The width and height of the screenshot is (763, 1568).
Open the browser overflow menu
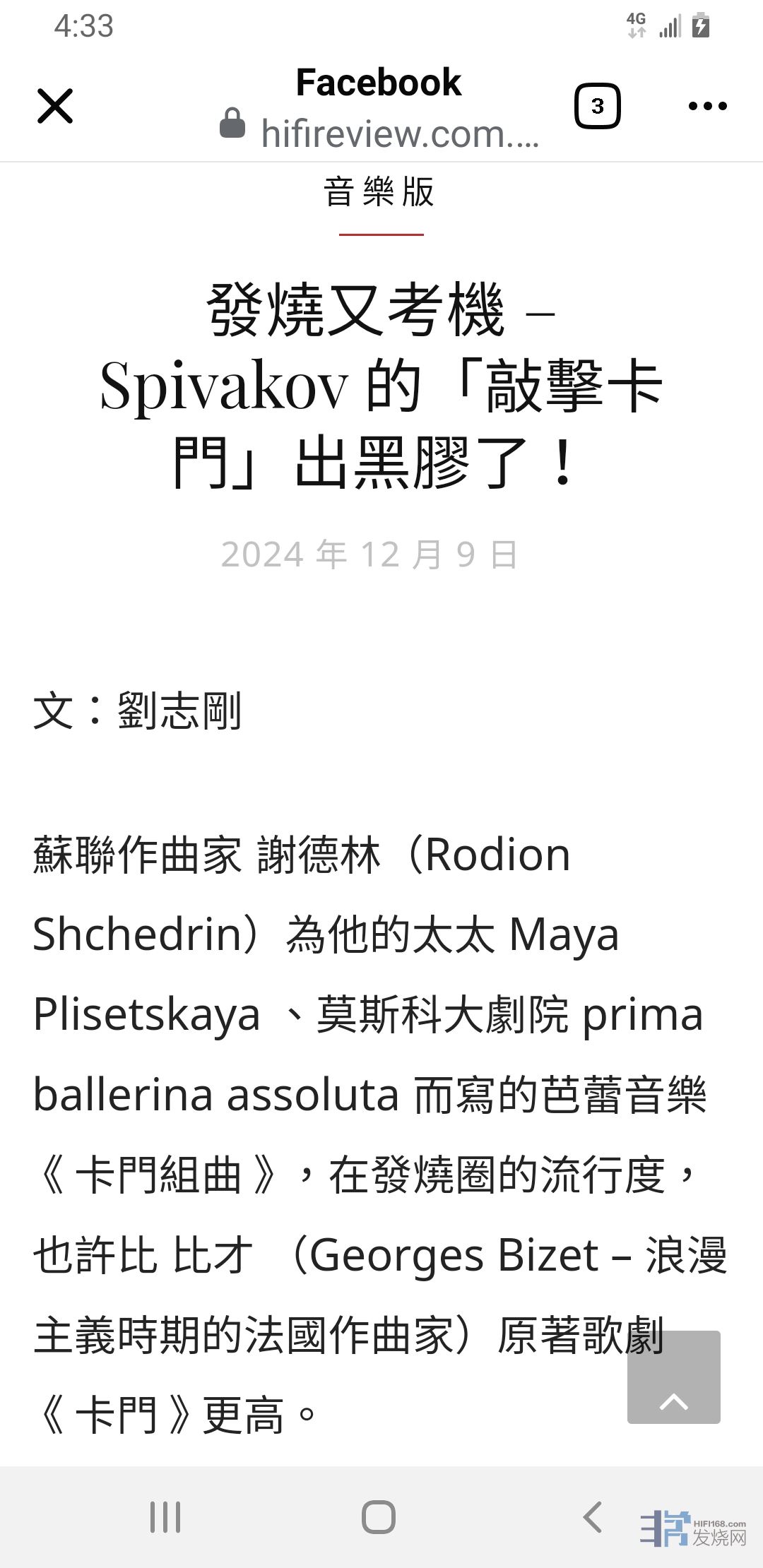[707, 106]
